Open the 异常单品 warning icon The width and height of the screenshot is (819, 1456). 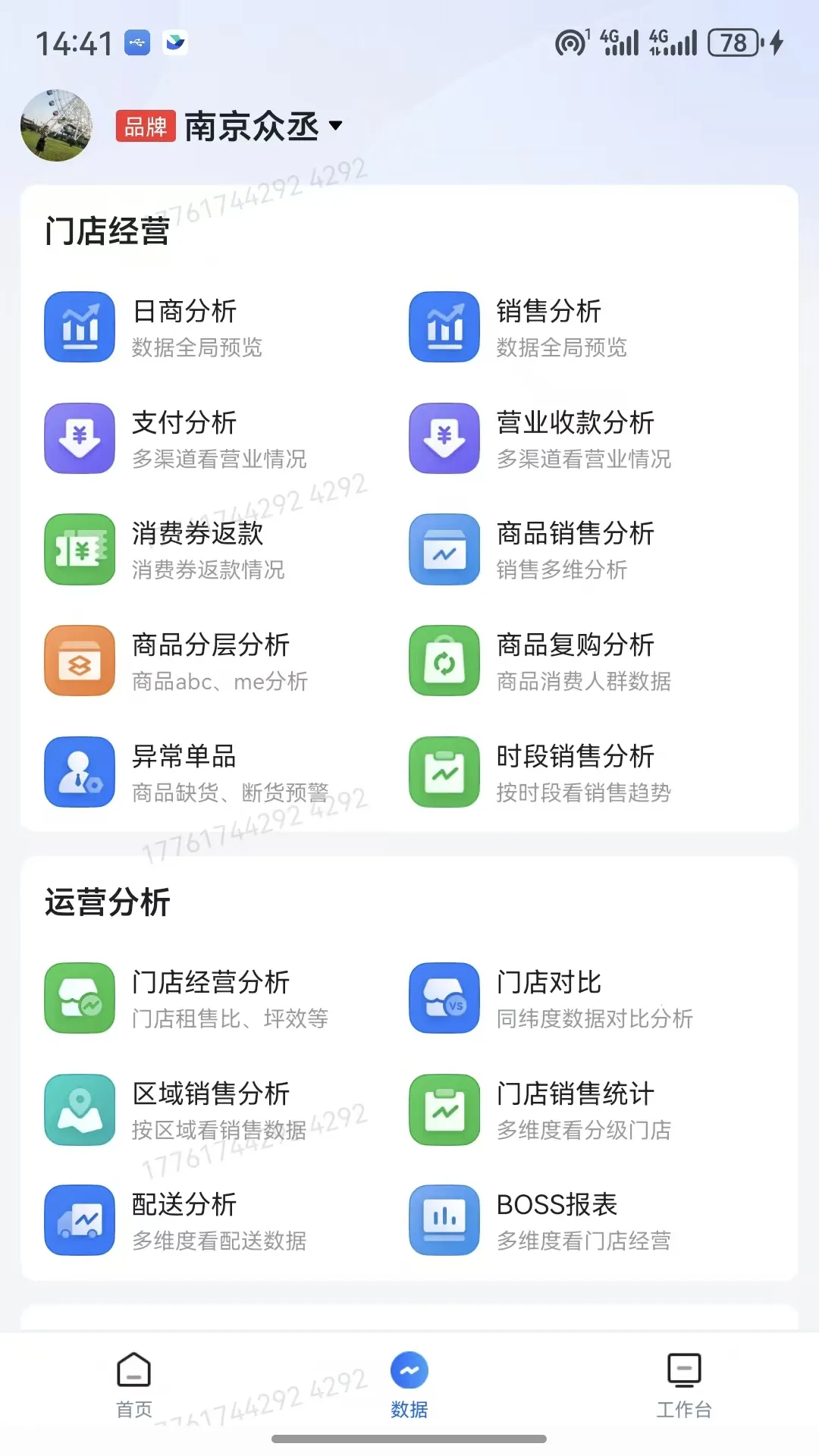coord(79,770)
